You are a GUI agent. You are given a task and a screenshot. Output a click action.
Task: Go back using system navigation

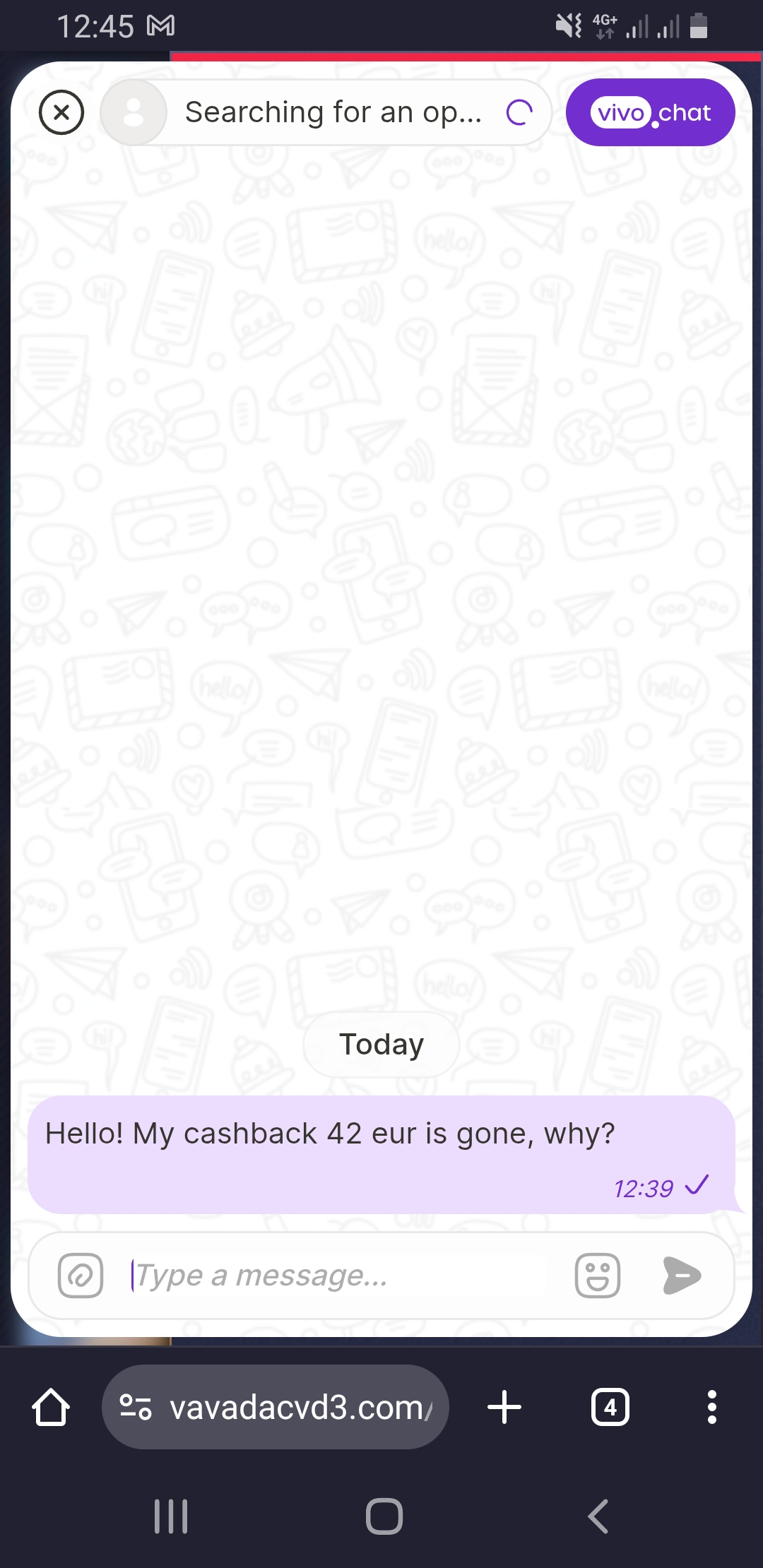(598, 1516)
